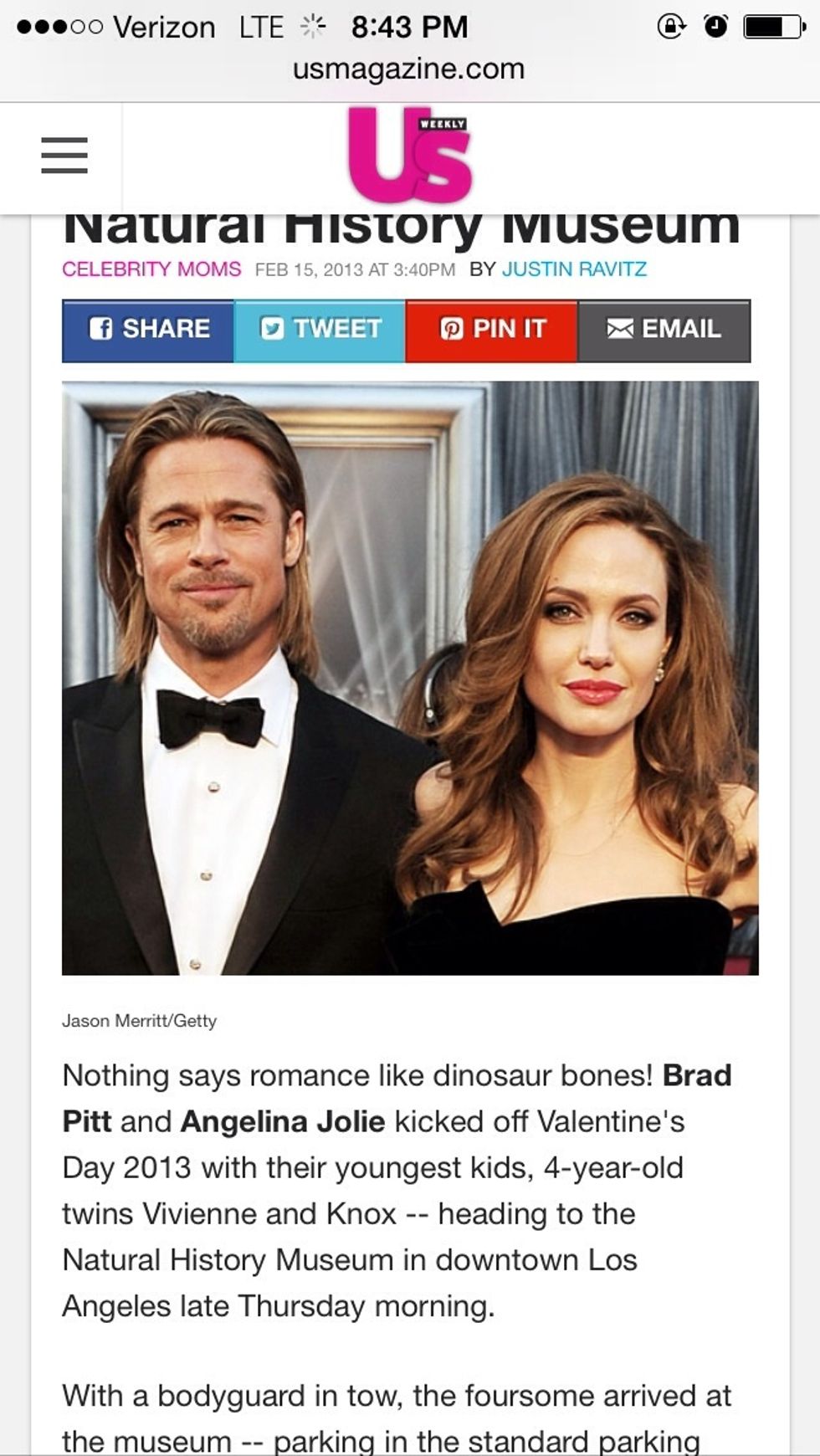820x1456 pixels.
Task: Open the Celebrity Moms category link
Action: (x=151, y=269)
